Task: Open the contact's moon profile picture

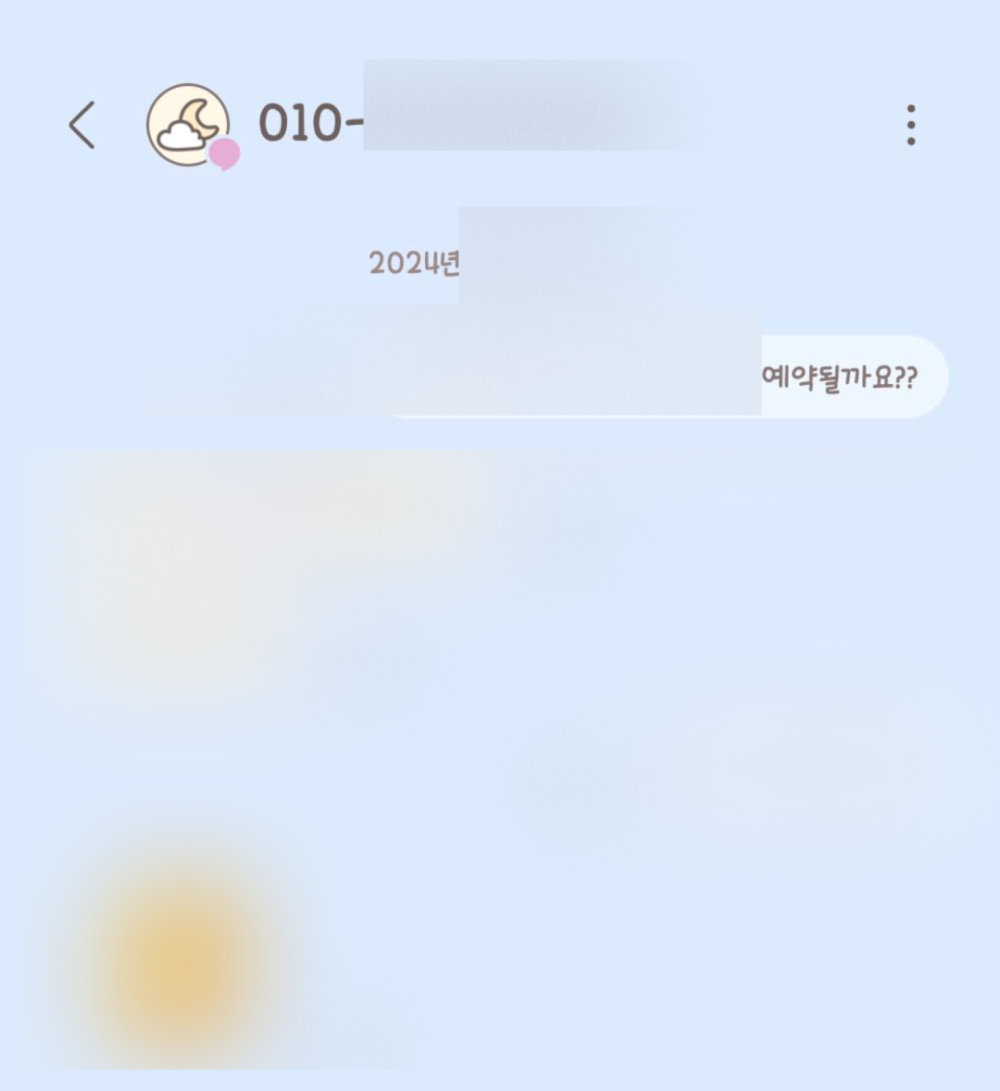Action: 188,125
